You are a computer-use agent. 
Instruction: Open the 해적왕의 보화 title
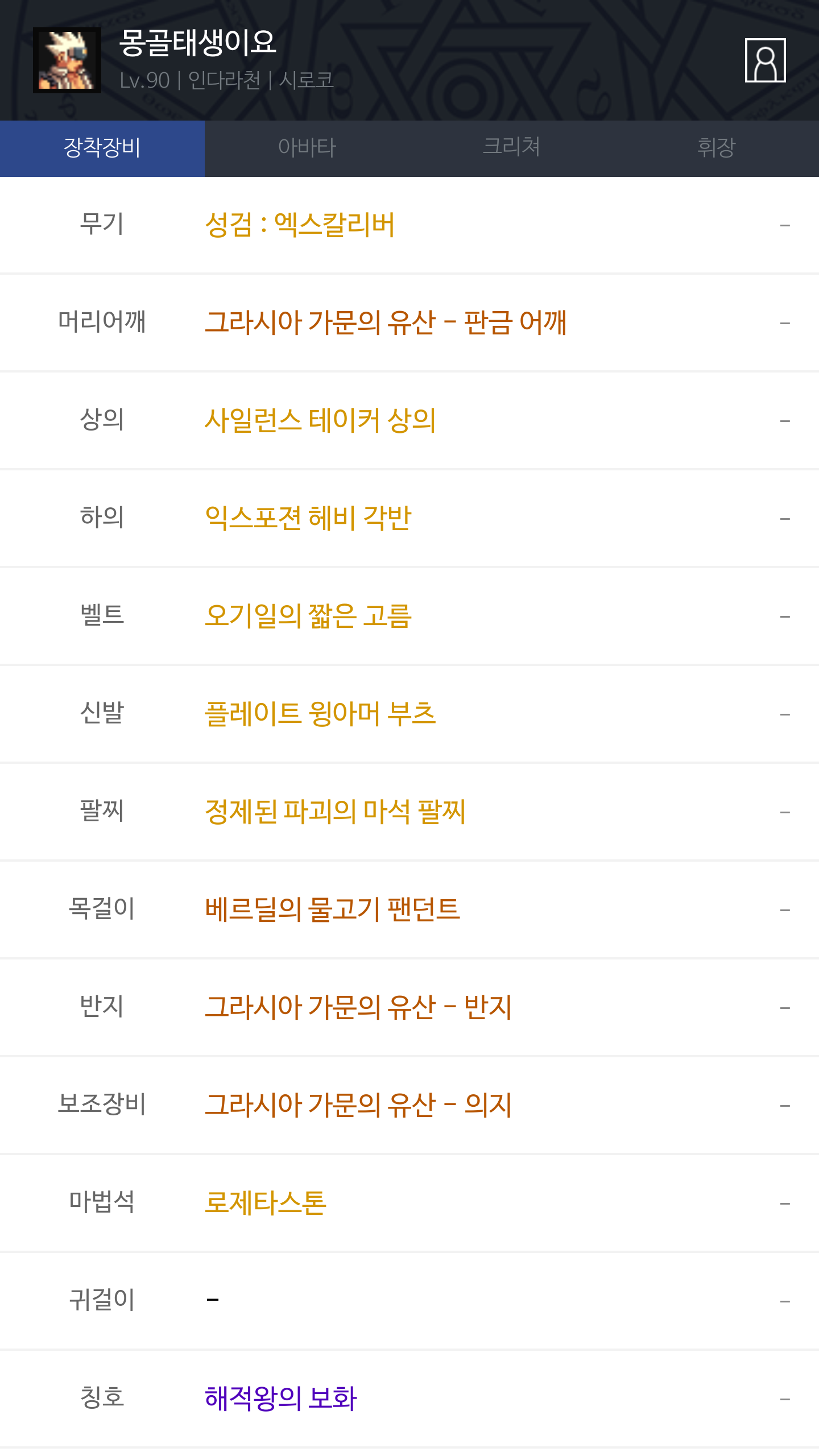(281, 1399)
